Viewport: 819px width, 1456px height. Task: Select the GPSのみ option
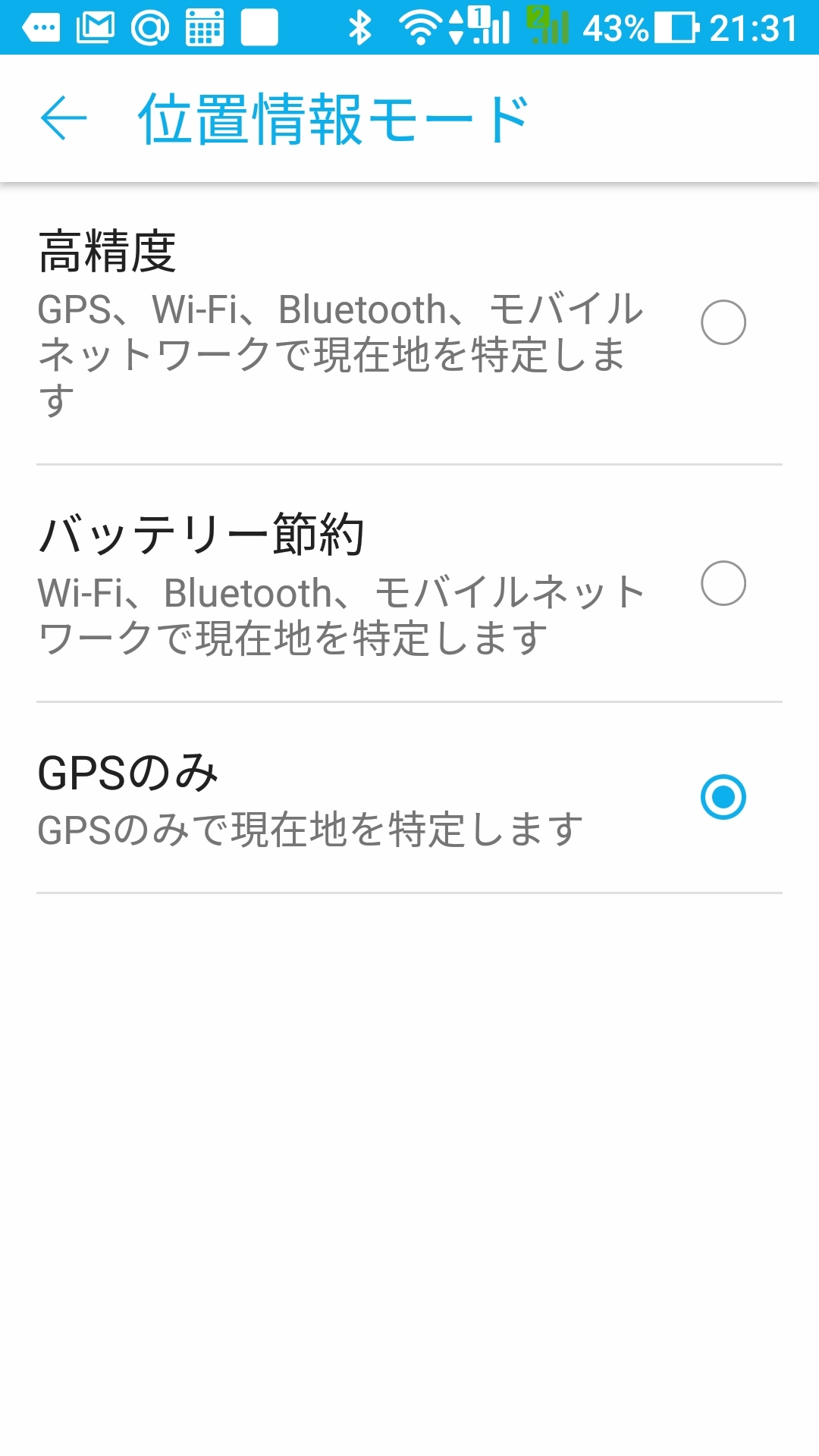point(723,797)
